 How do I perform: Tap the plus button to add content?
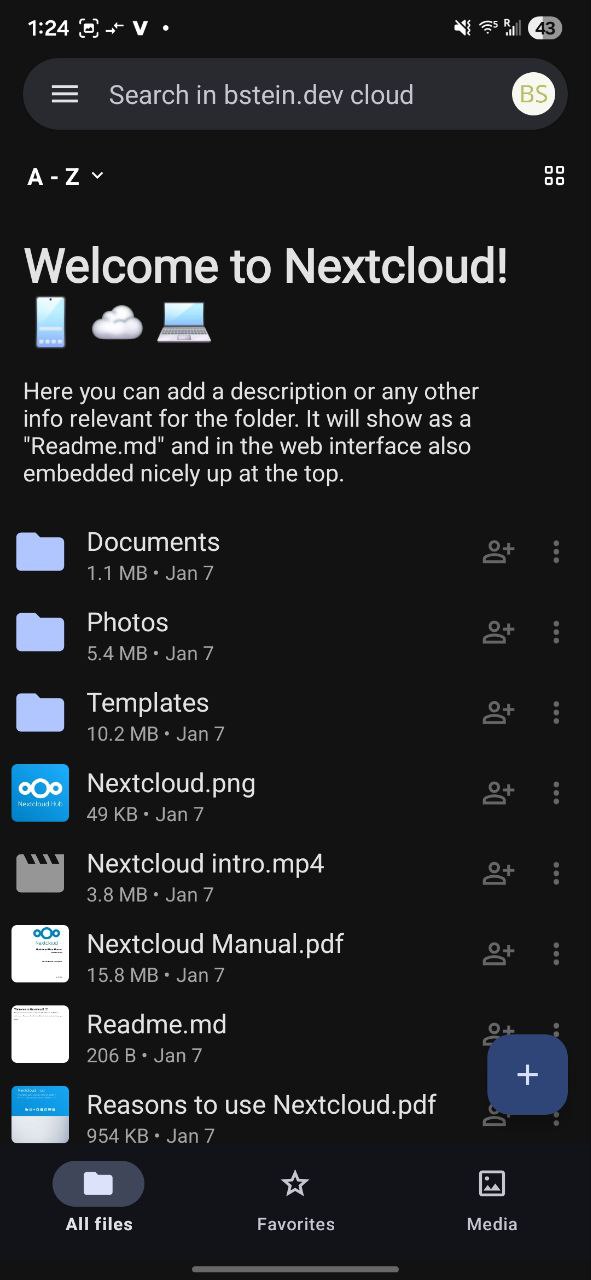[x=527, y=1074]
